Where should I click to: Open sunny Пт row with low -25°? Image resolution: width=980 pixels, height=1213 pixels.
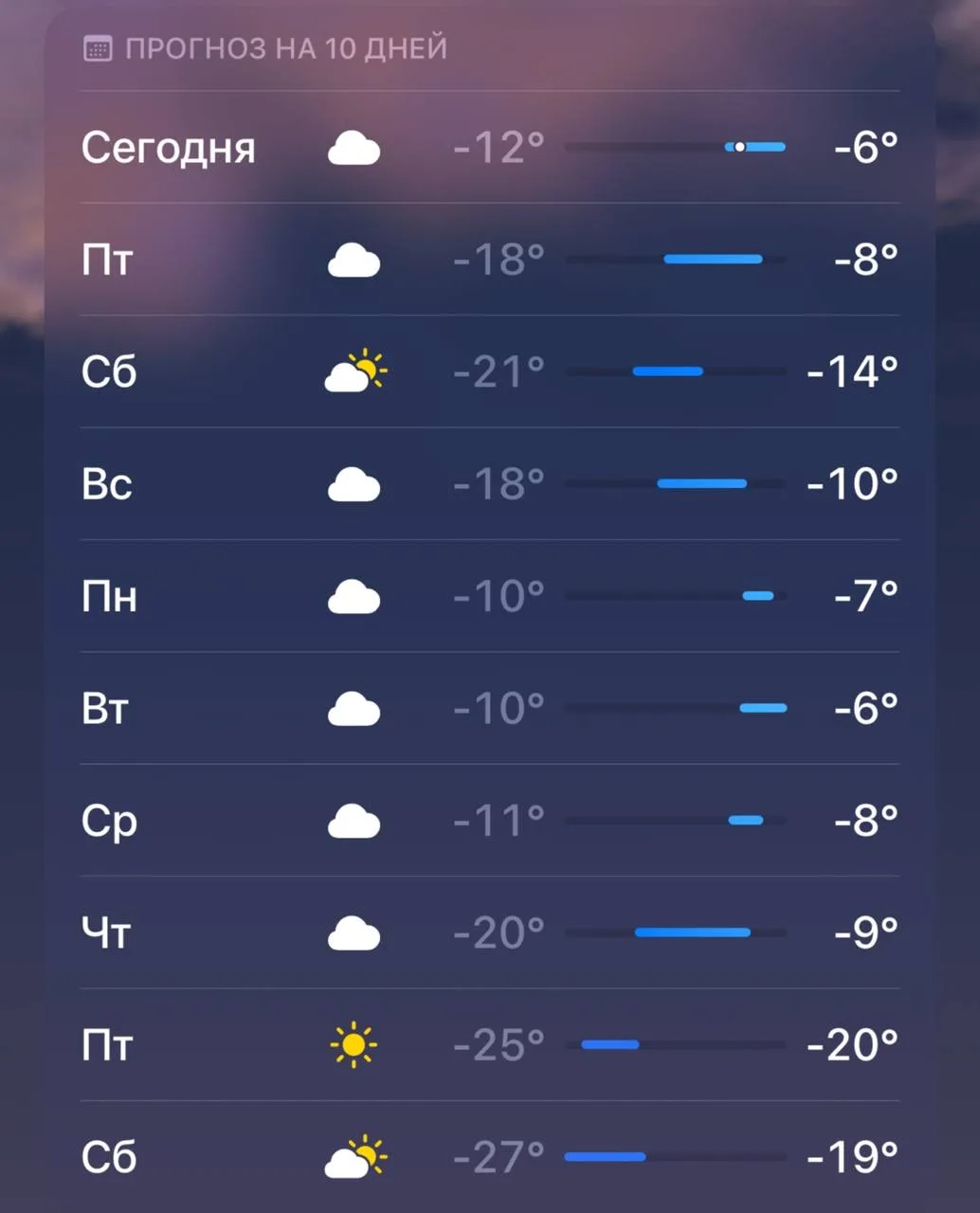(x=489, y=1045)
